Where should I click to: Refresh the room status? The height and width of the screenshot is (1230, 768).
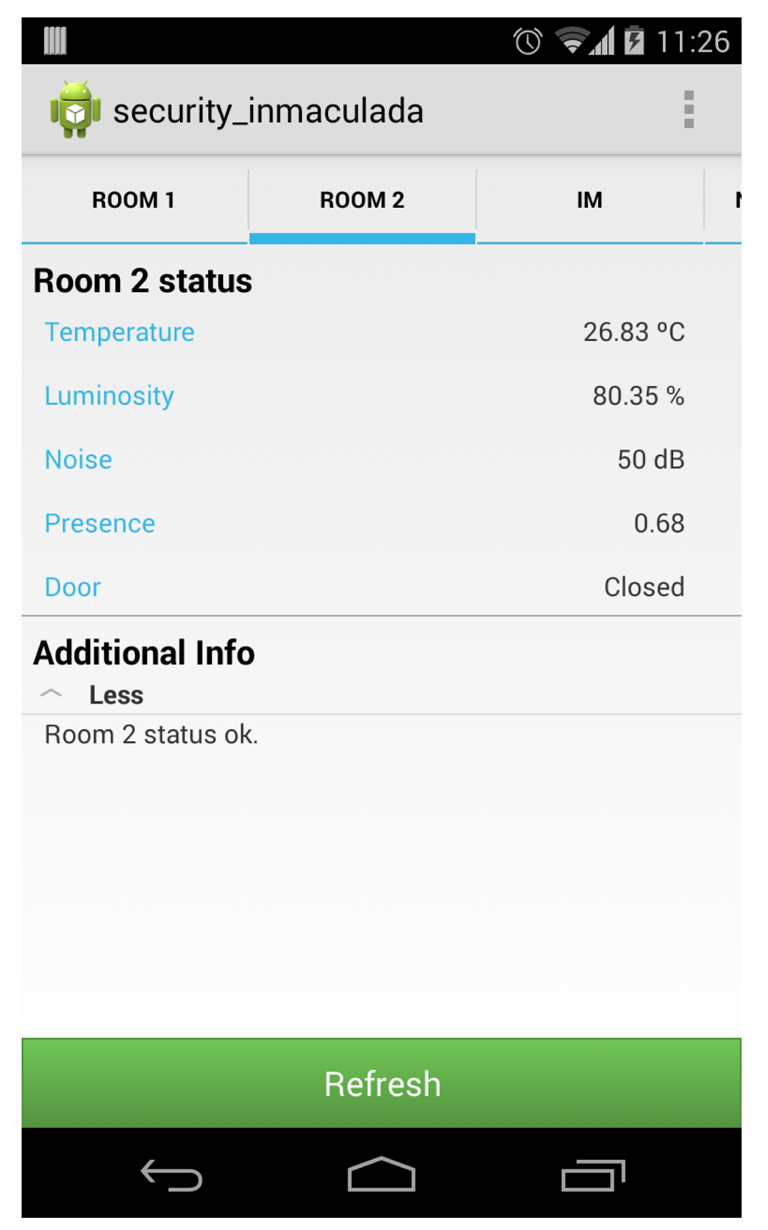tap(381, 1084)
